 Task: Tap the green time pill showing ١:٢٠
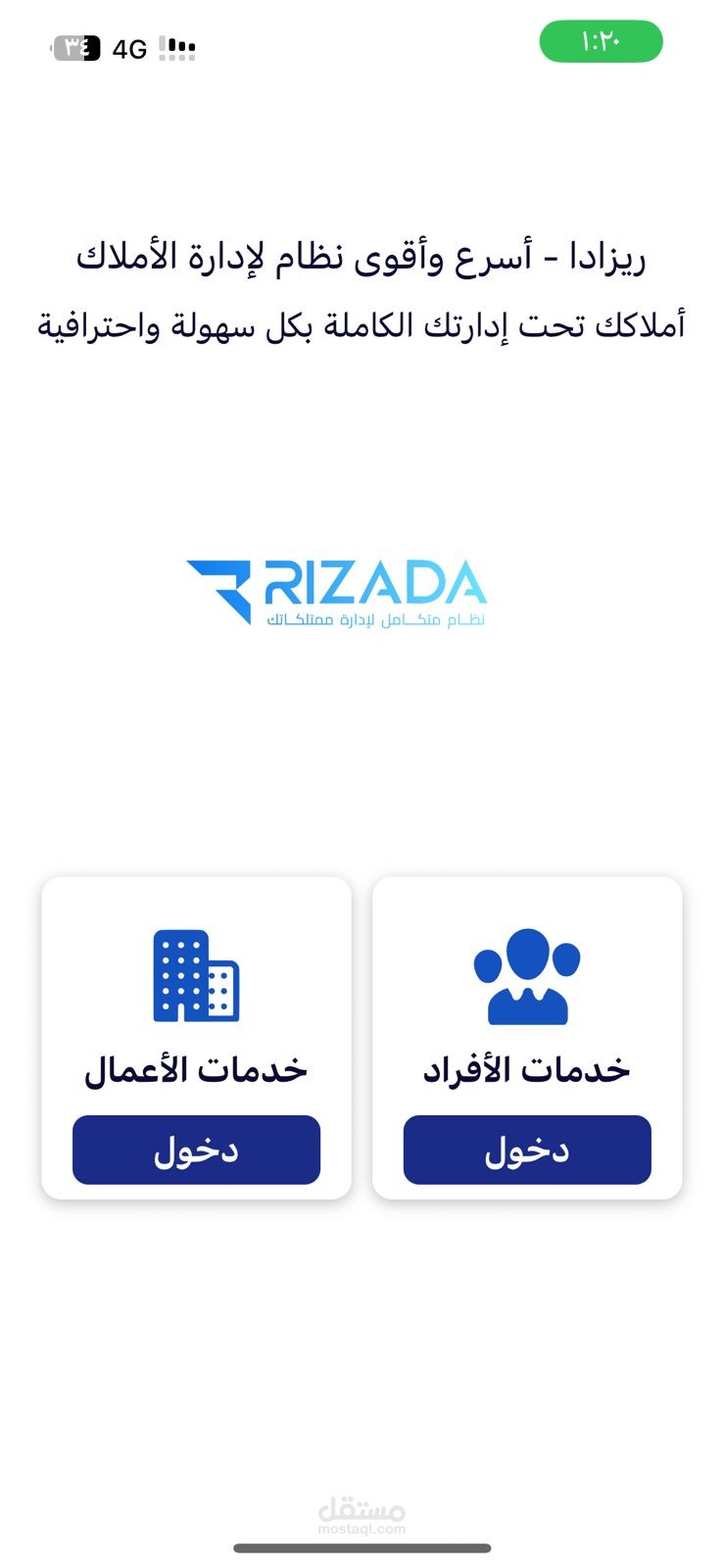tap(601, 41)
